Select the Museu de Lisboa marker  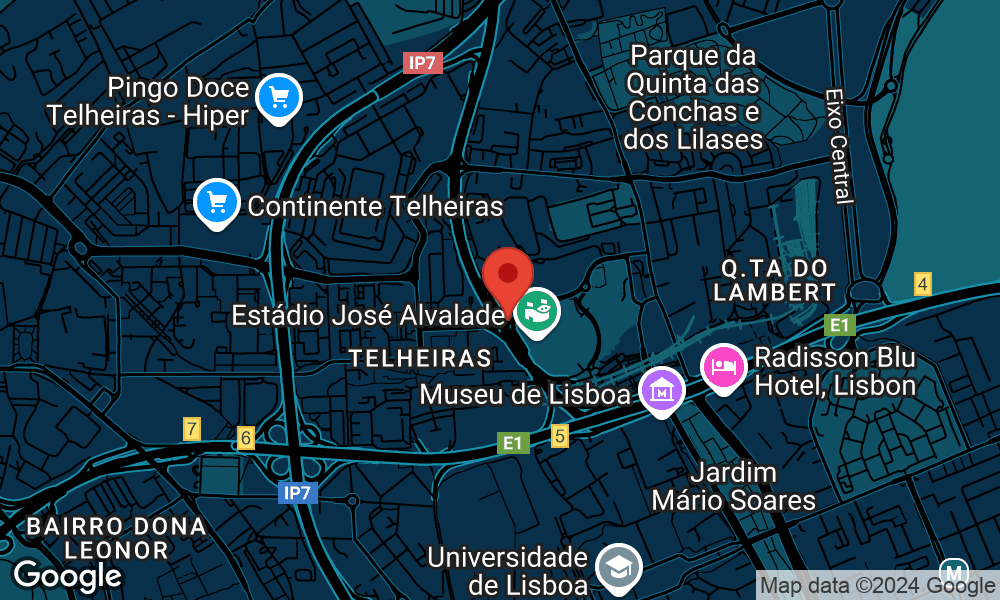click(x=661, y=391)
